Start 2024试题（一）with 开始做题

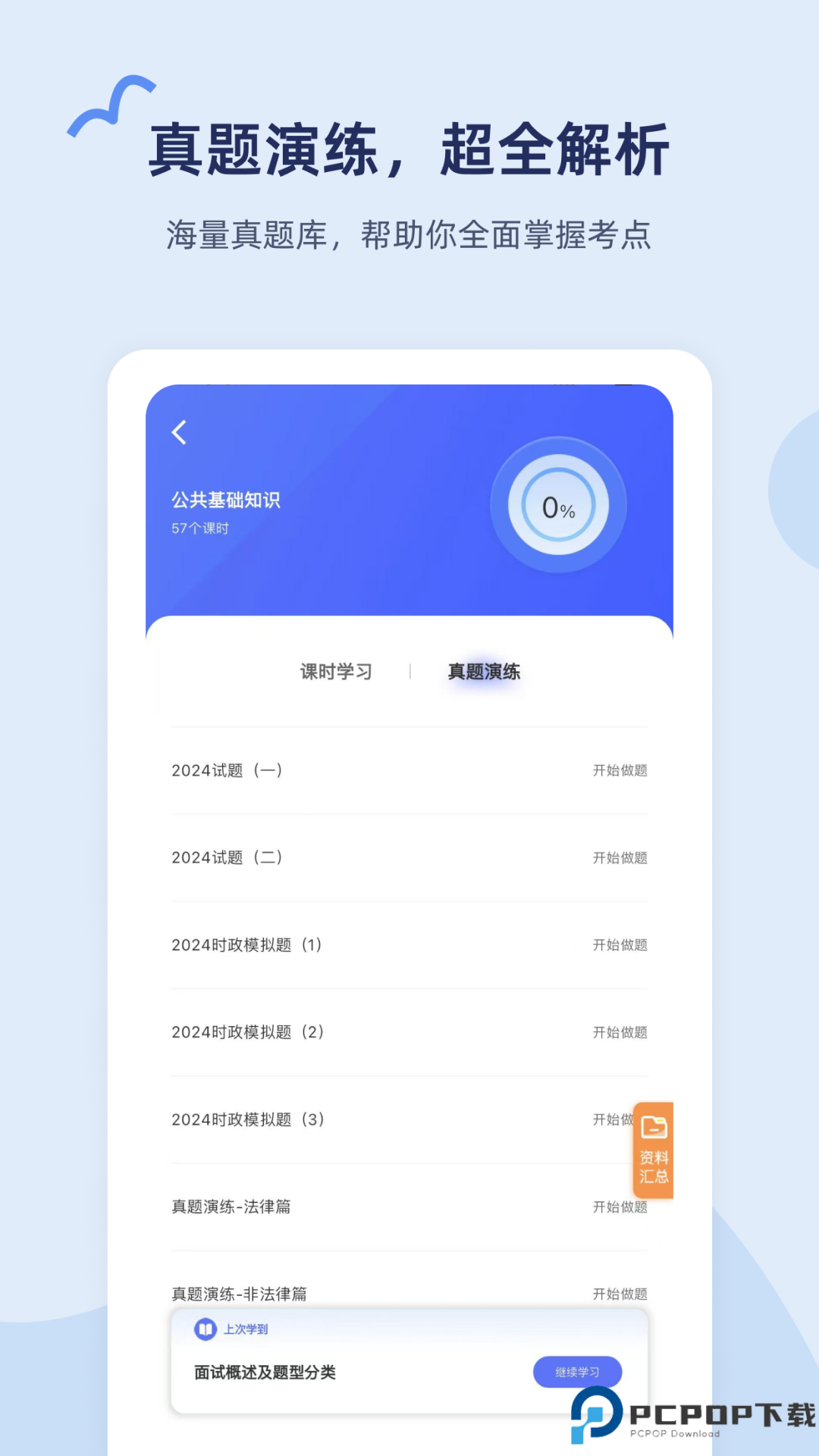619,770
